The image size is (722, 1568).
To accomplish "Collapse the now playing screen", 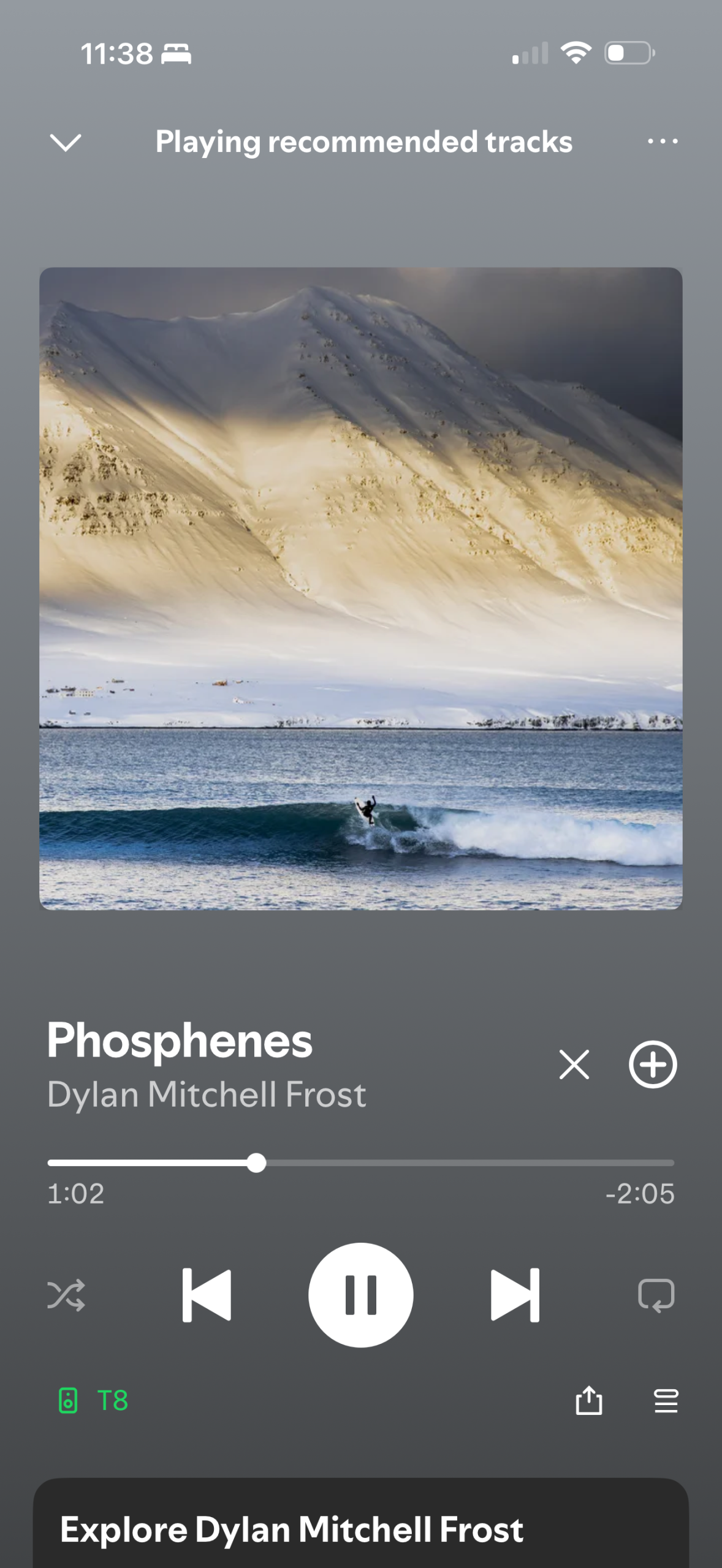I will [x=65, y=142].
